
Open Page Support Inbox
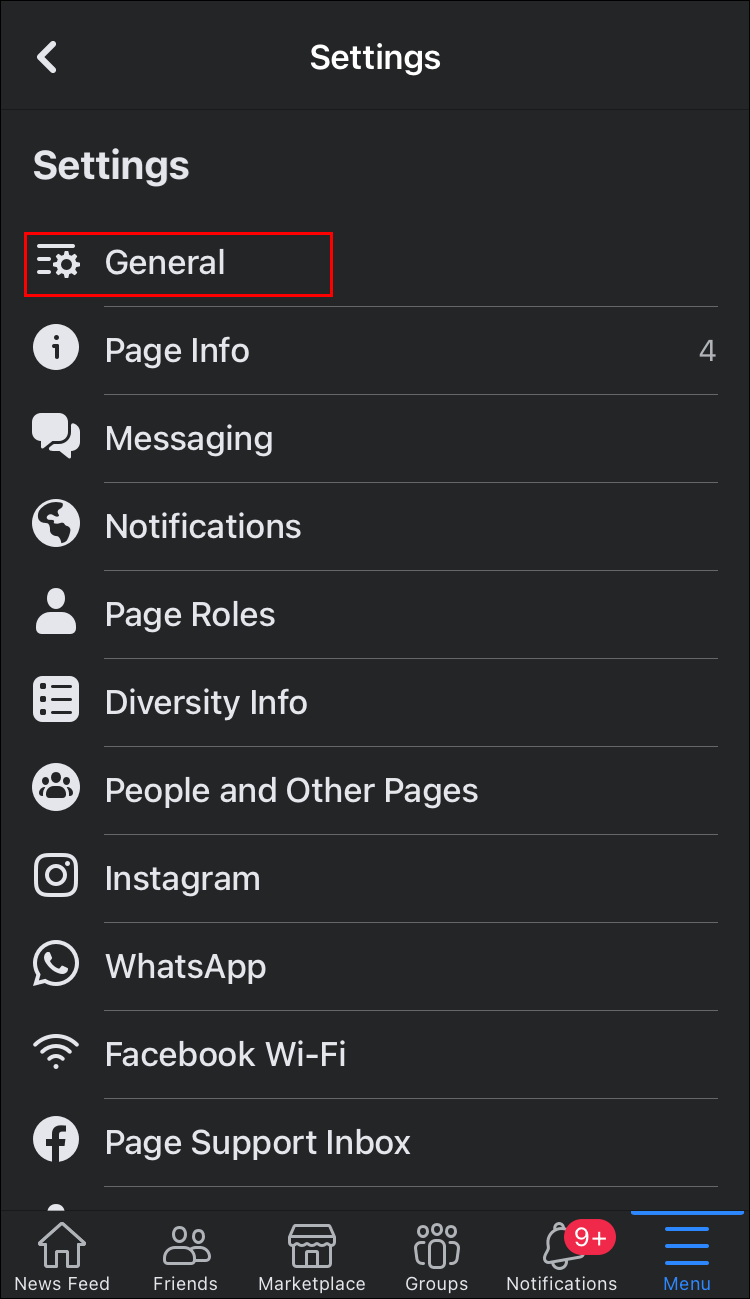(x=257, y=1143)
